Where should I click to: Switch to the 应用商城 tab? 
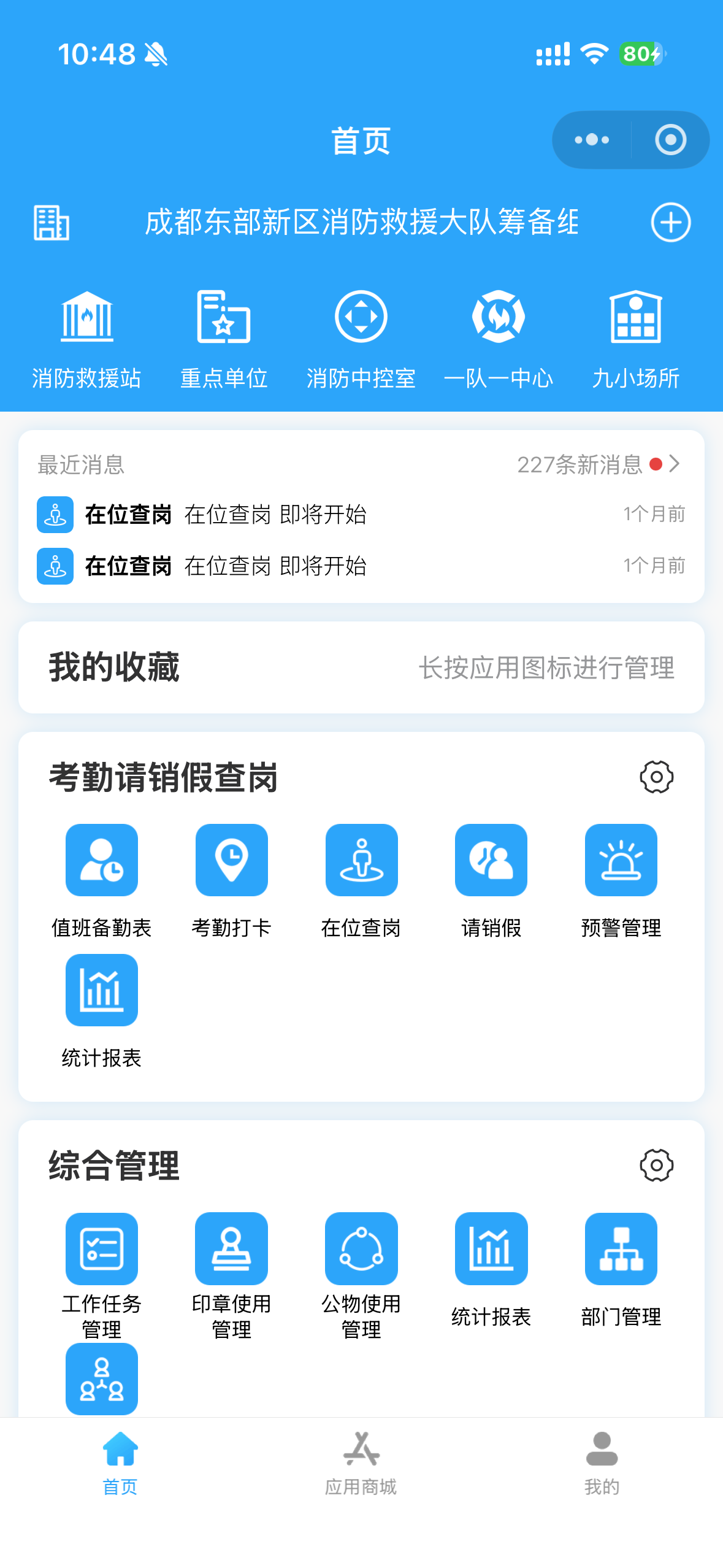point(361,1464)
